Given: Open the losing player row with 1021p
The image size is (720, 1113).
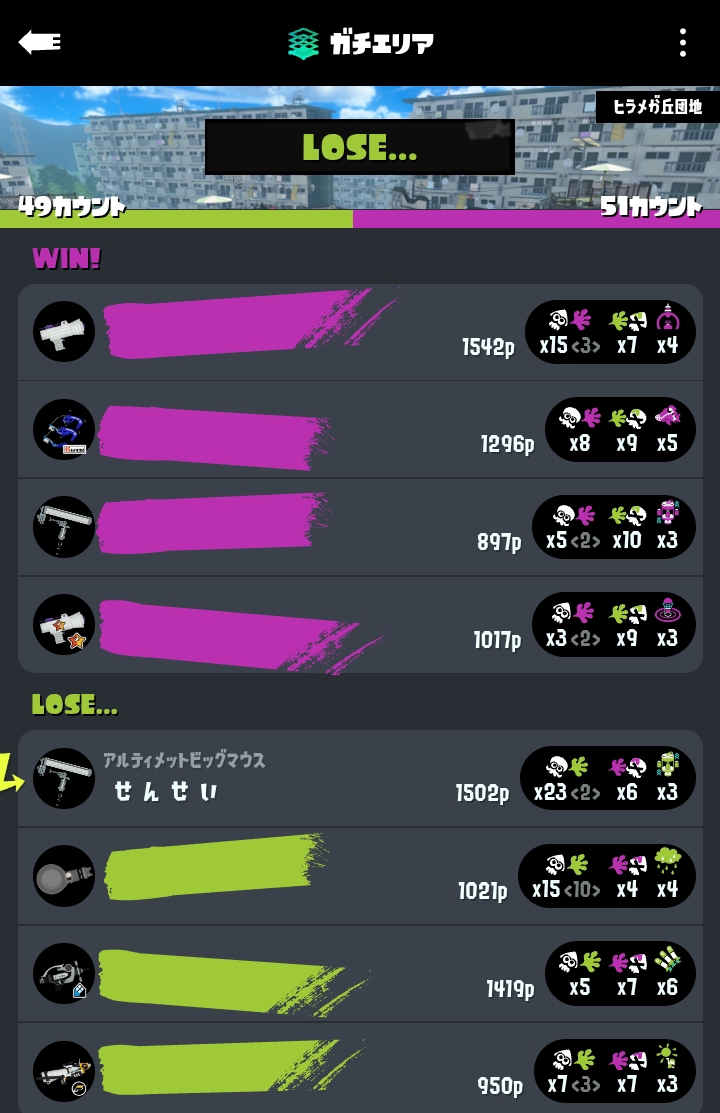Looking at the screenshot, I should (360, 876).
